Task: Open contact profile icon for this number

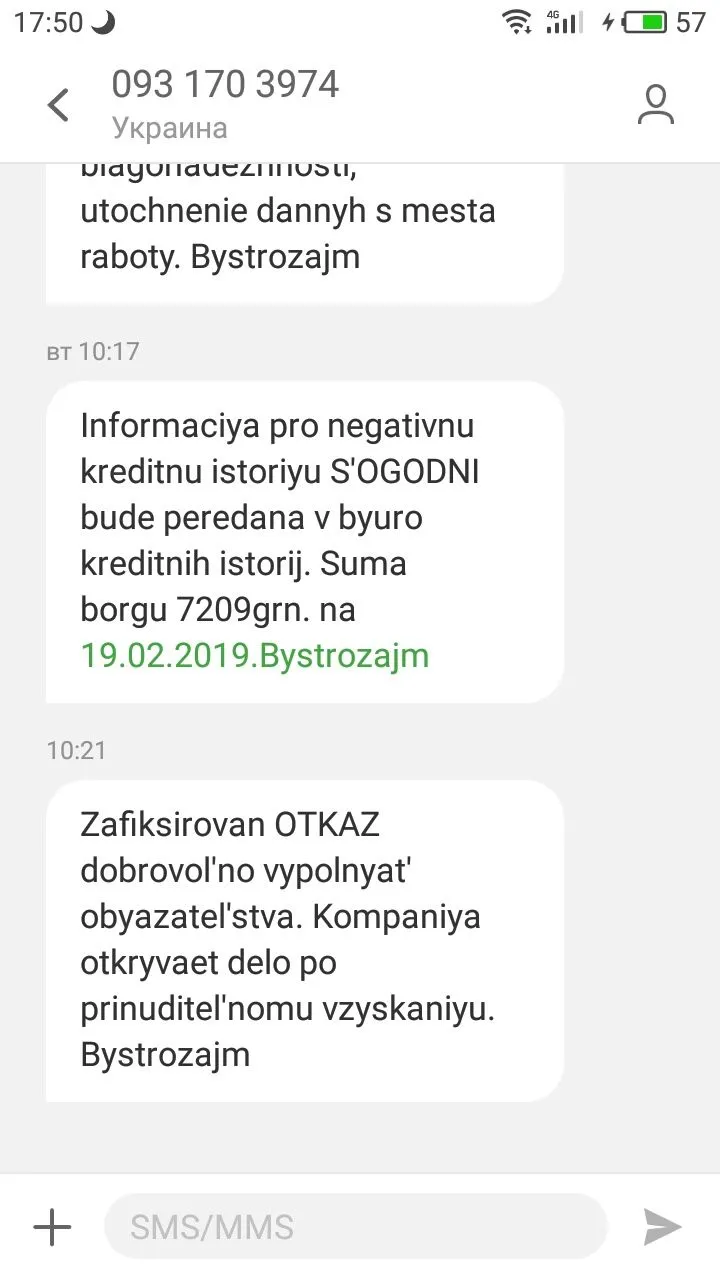Action: pos(656,104)
